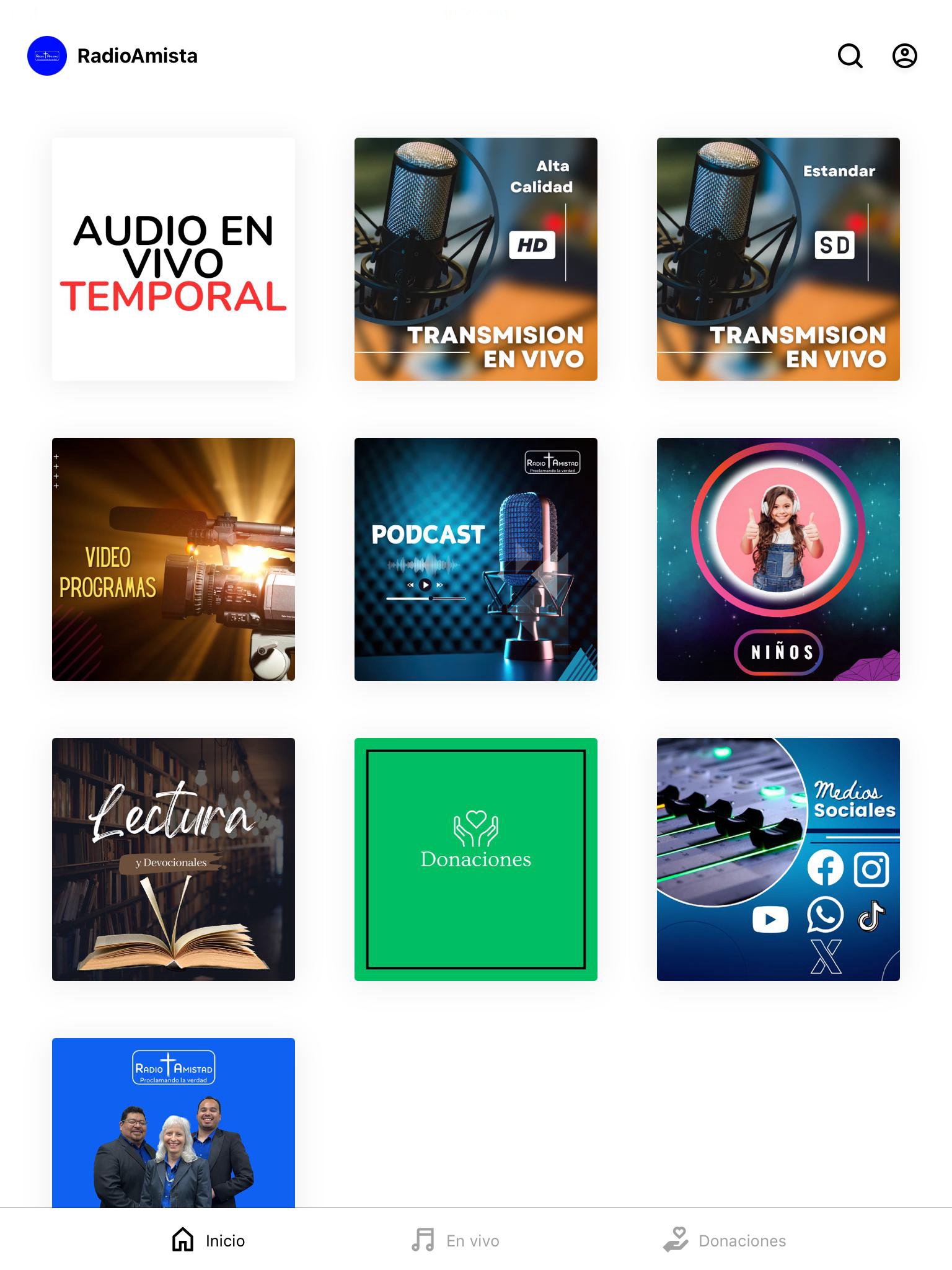Open the Niños section tile
Screen dimensions: 952x1270
click(778, 559)
